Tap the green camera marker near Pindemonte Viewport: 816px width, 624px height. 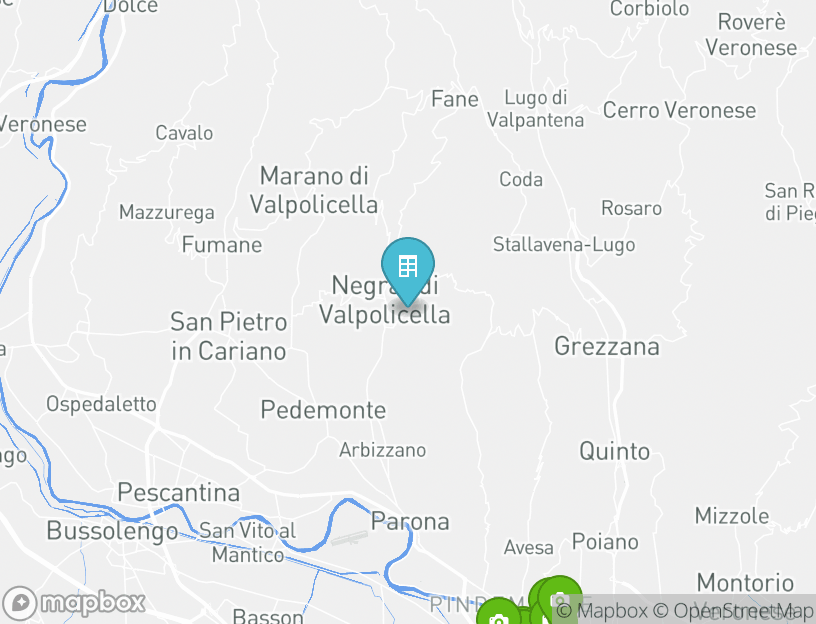click(x=498, y=617)
